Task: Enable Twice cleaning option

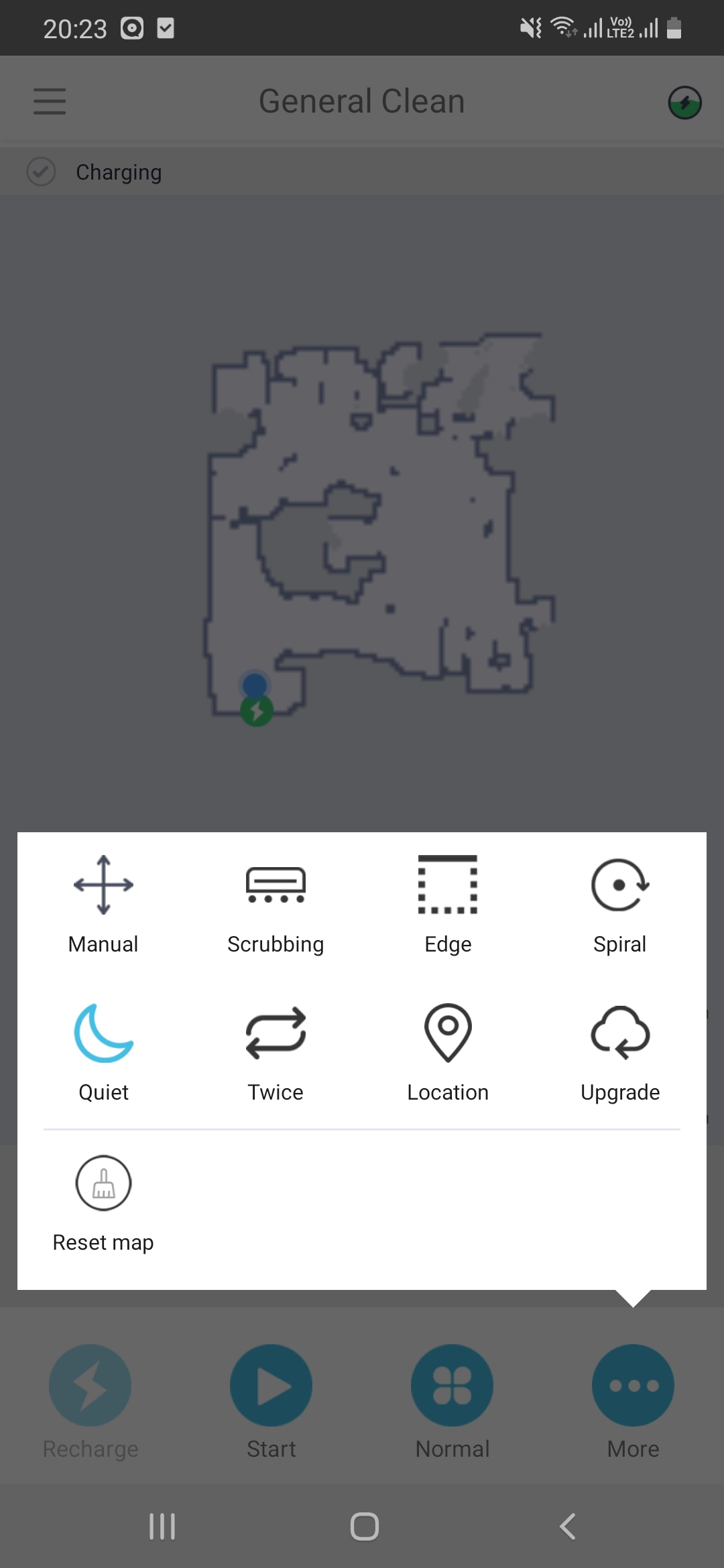Action: point(276,1052)
